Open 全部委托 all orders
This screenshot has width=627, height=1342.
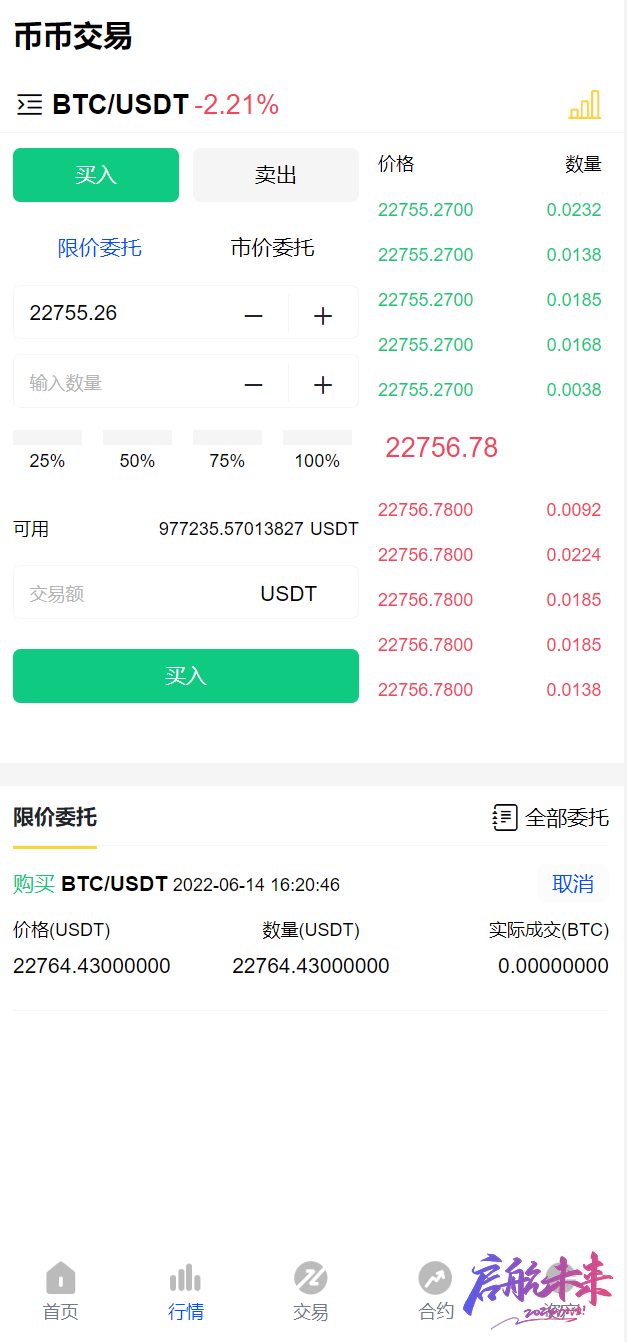(551, 817)
